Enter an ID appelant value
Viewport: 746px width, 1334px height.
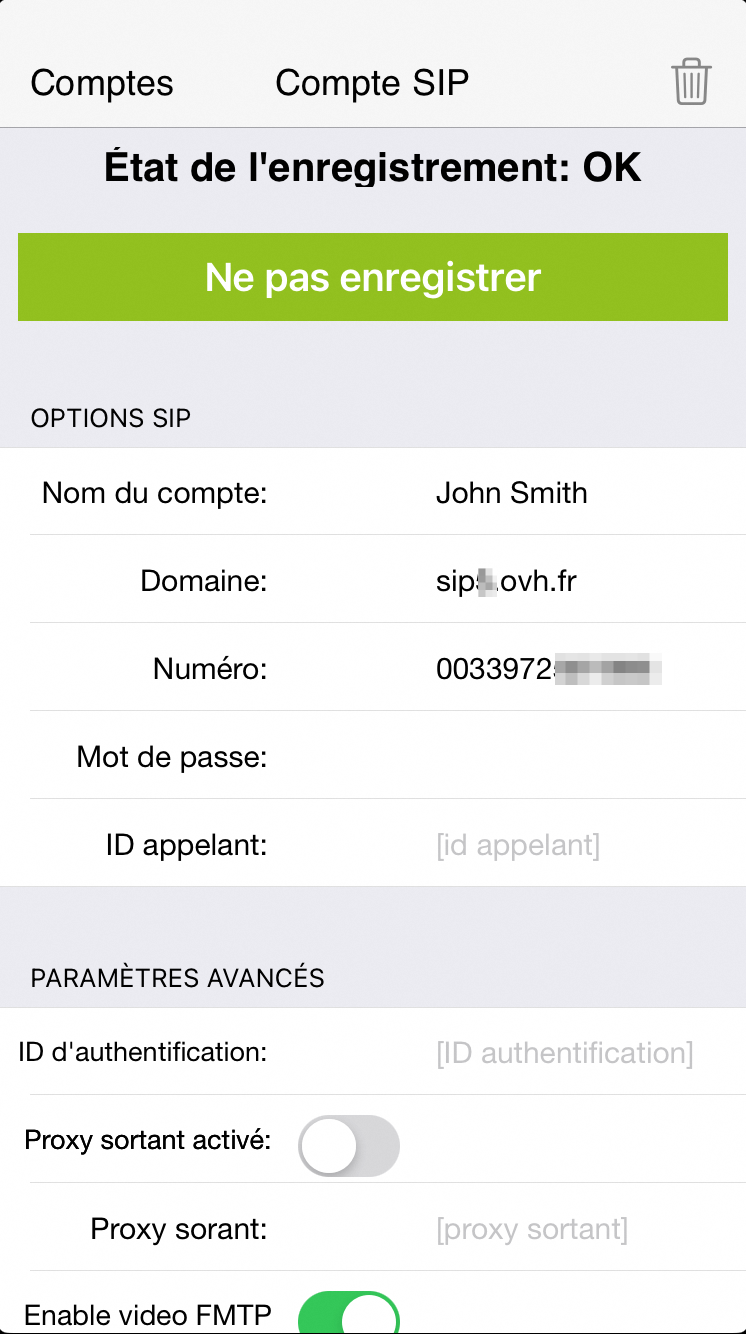point(517,844)
